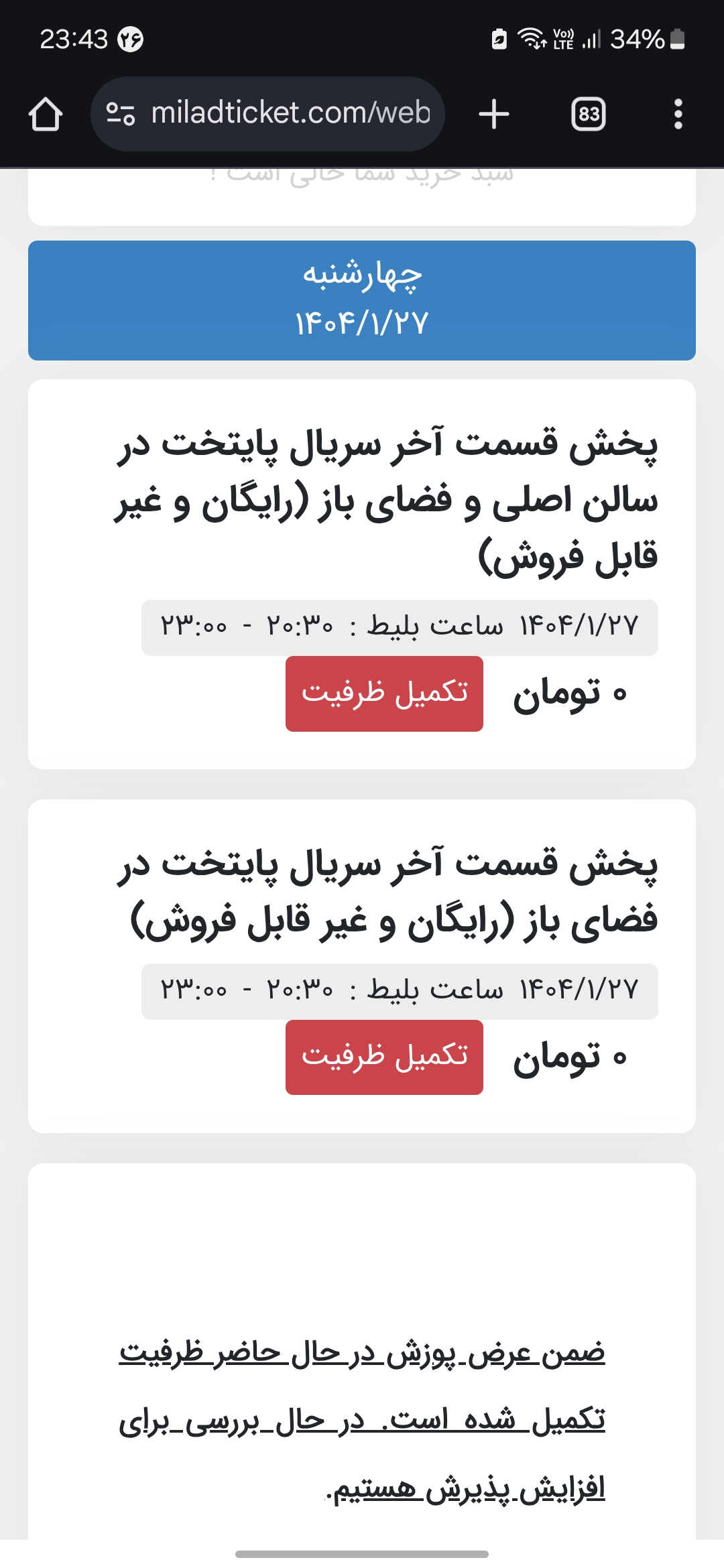Viewport: 724px width, 1568px height.
Task: Tap تکمیل ظرفیت for the open-space-only event
Action: [384, 1057]
